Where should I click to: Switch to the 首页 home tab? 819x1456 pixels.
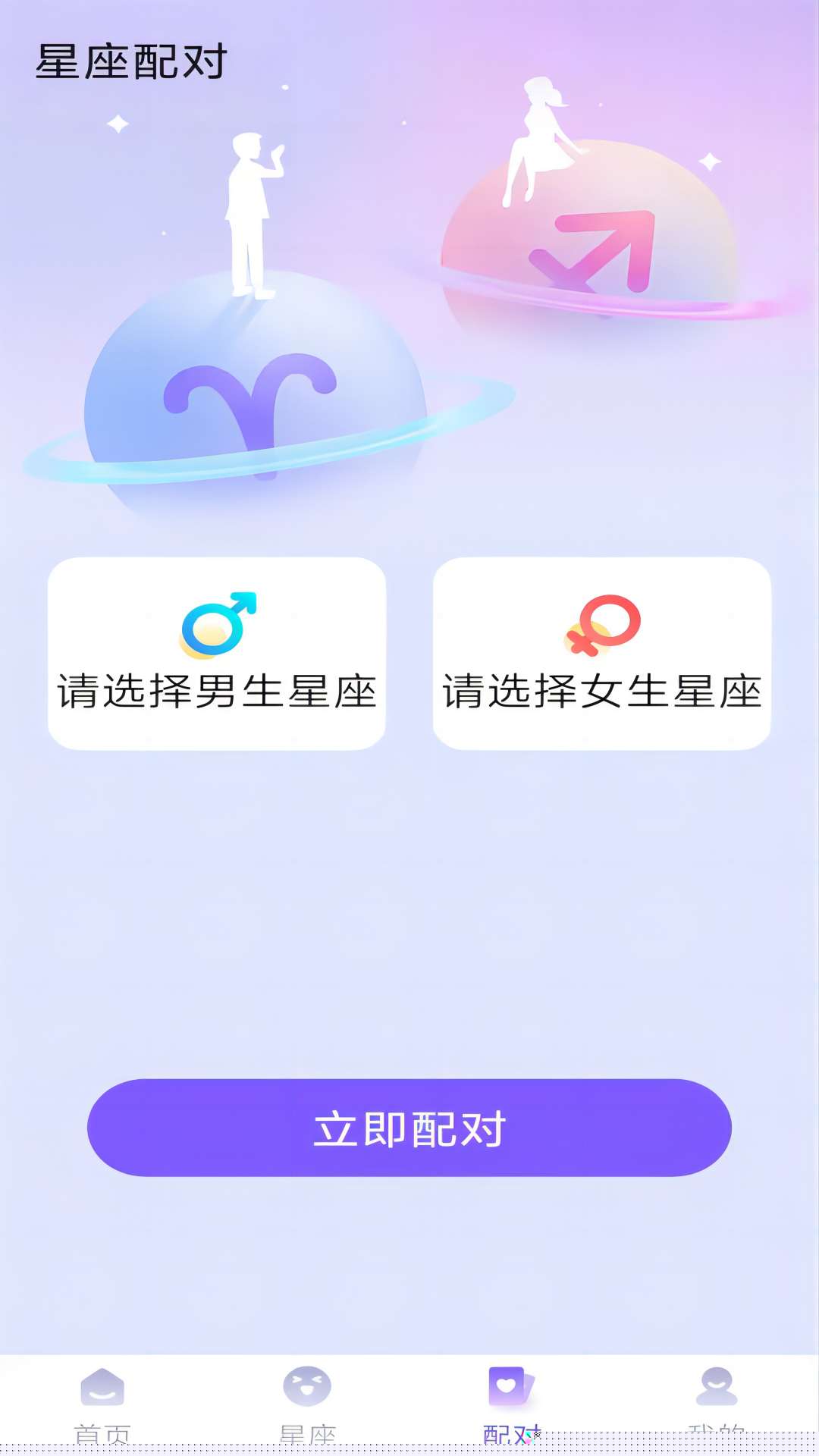(102, 1403)
